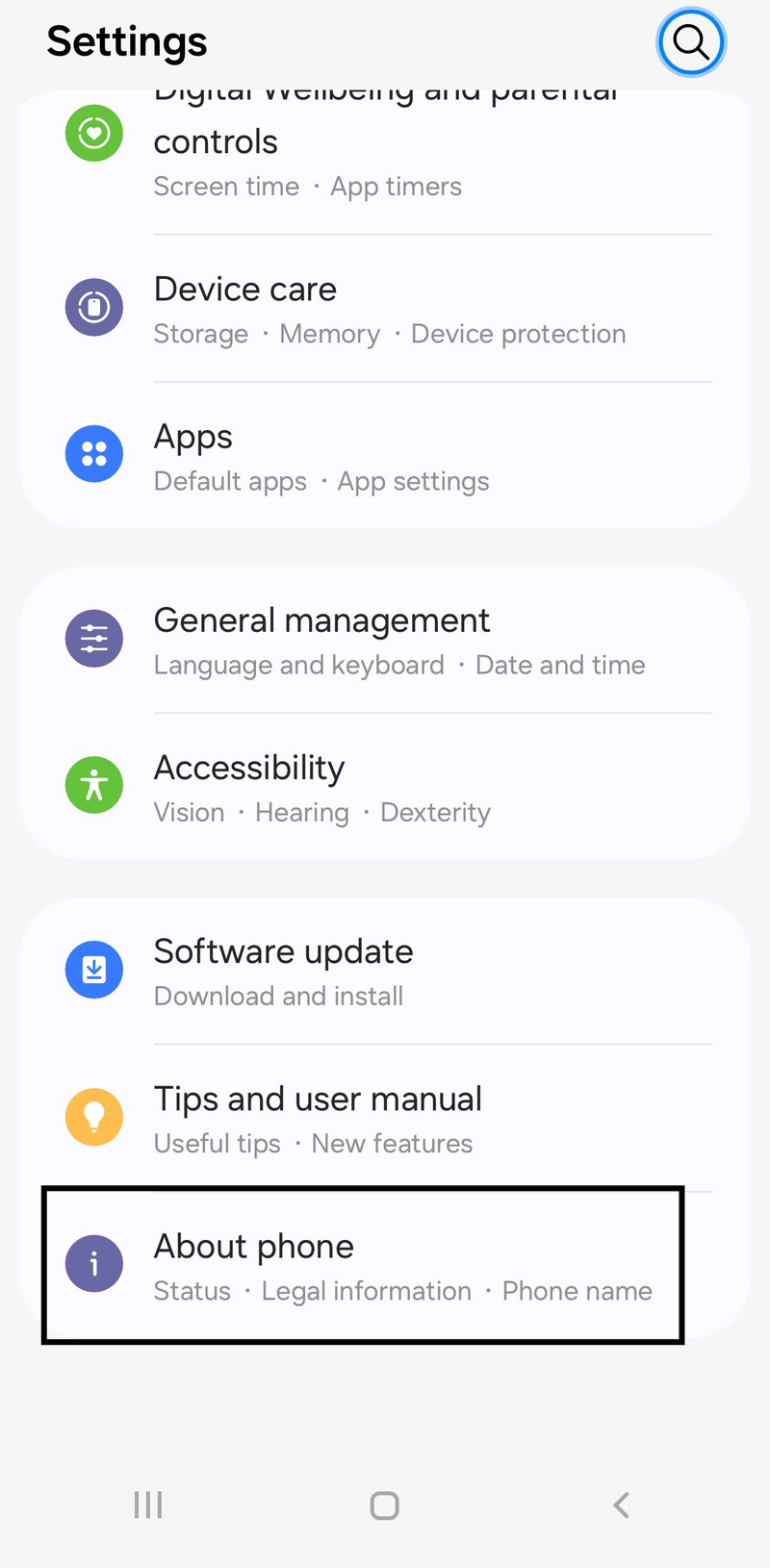The width and height of the screenshot is (770, 1568).
Task: Tap the recent apps navigation button
Action: [147, 1505]
